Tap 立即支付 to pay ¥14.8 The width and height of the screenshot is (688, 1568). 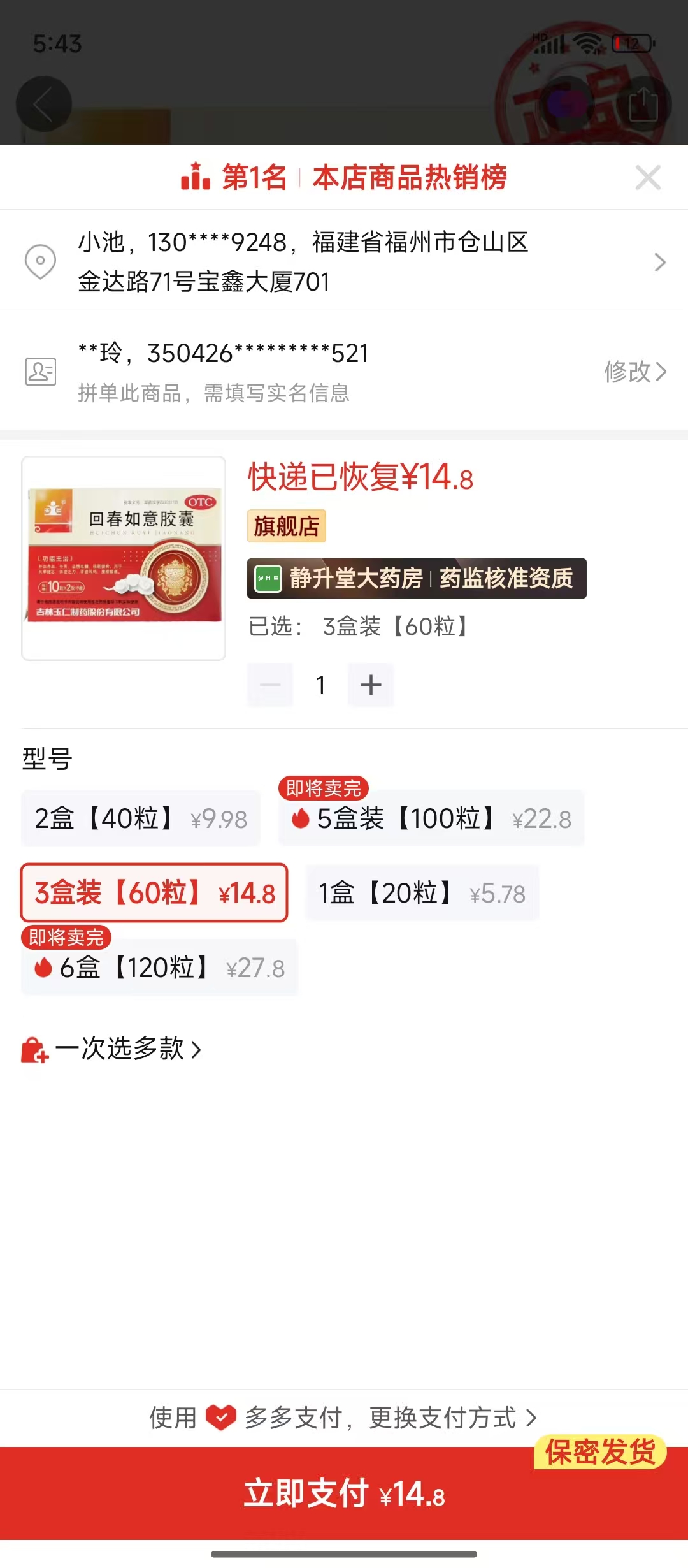point(344,1494)
